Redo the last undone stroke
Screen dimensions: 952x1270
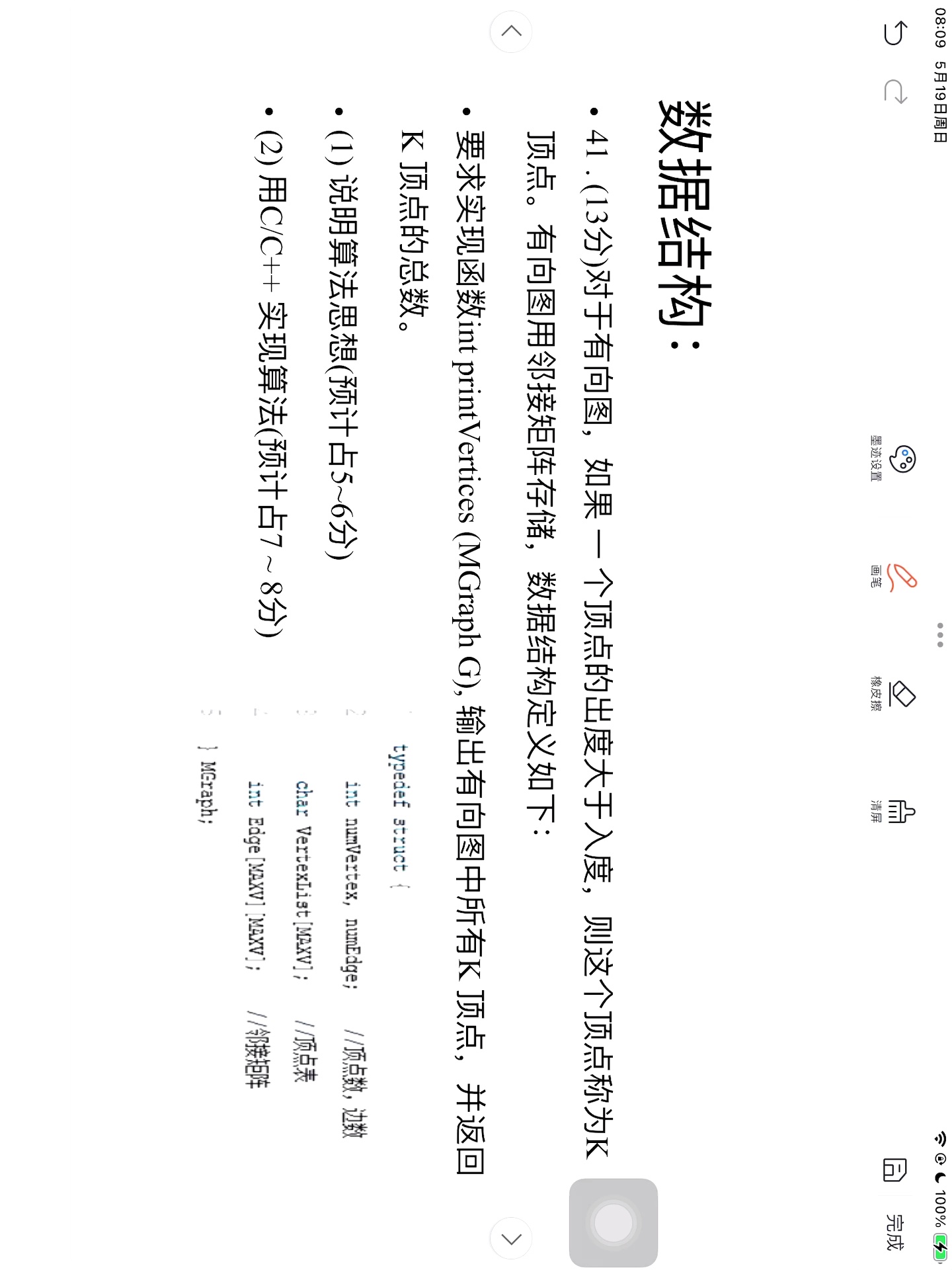point(896,91)
